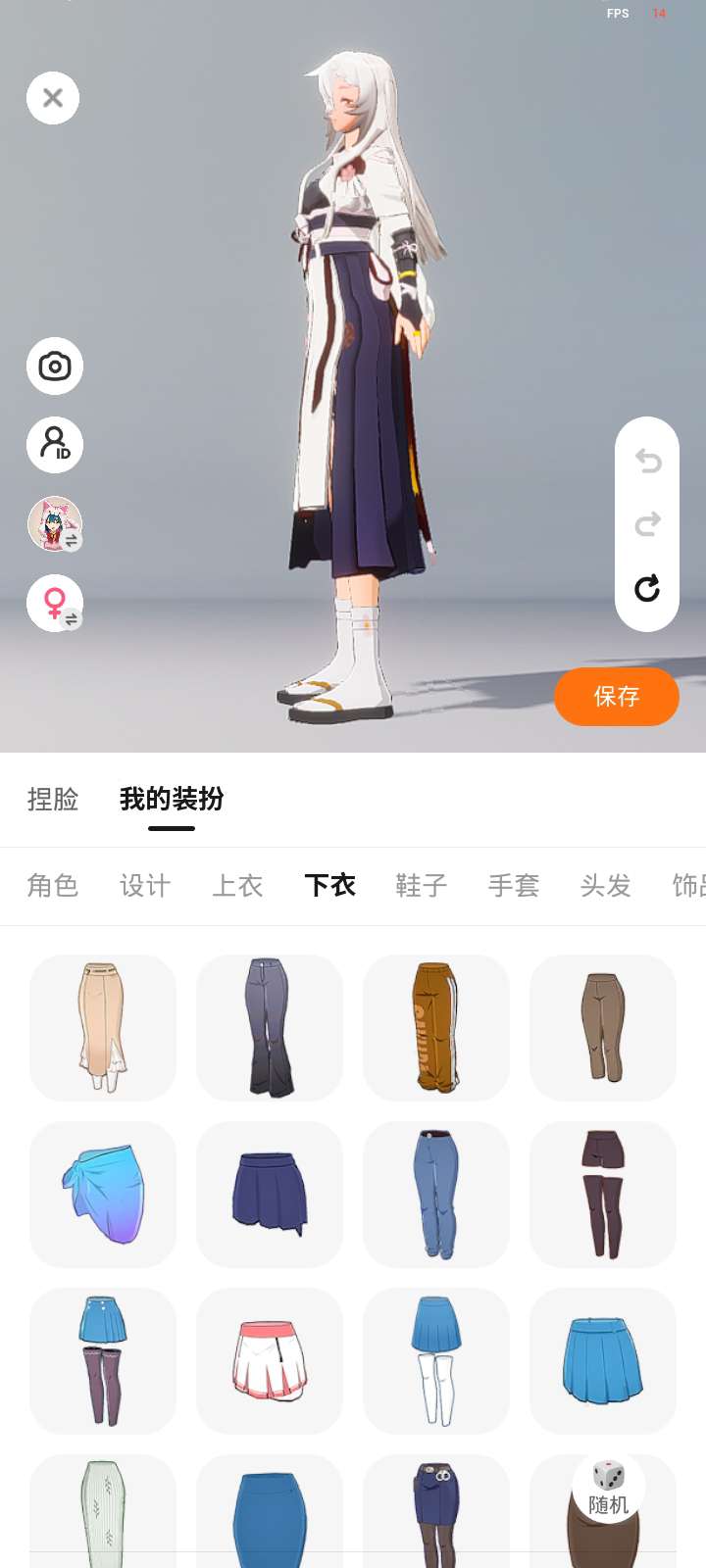The height and width of the screenshot is (1568, 706).
Task: Select the 上衣 category
Action: 237,886
